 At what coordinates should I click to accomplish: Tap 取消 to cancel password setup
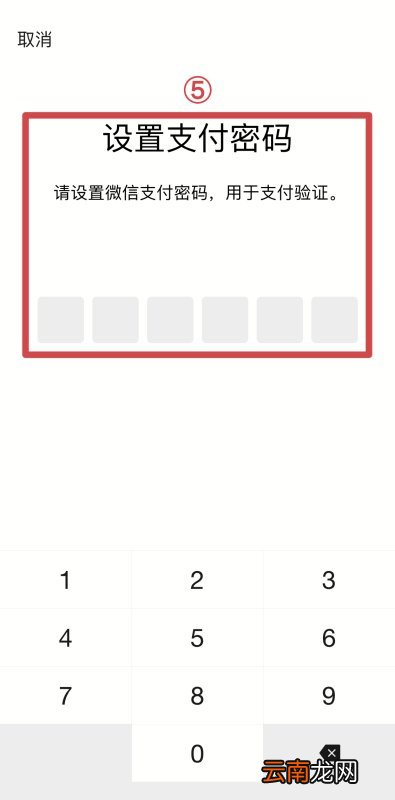(x=35, y=39)
